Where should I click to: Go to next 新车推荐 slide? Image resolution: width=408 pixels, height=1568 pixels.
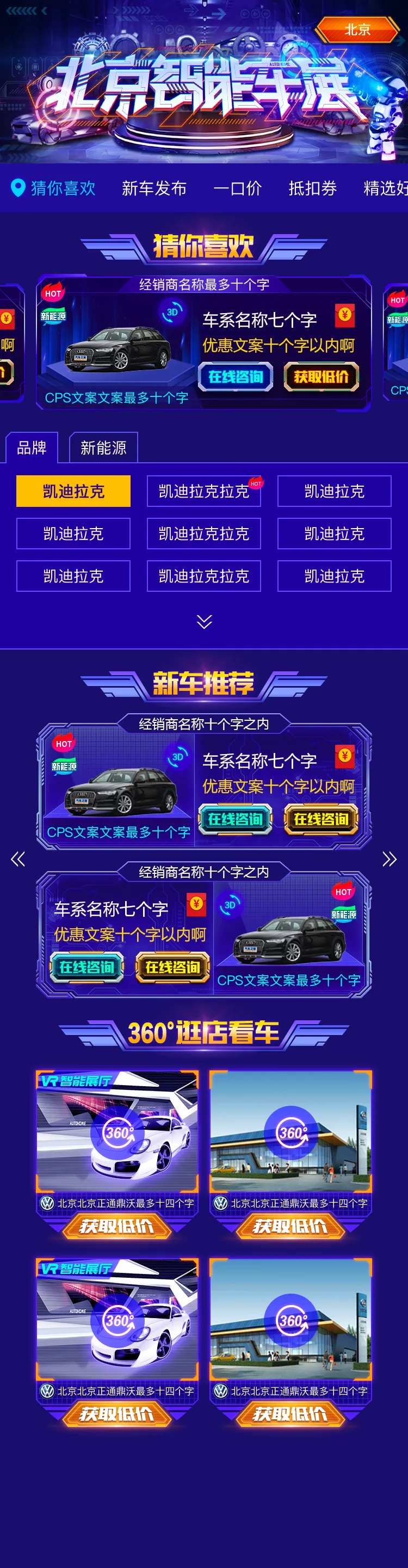(390, 859)
